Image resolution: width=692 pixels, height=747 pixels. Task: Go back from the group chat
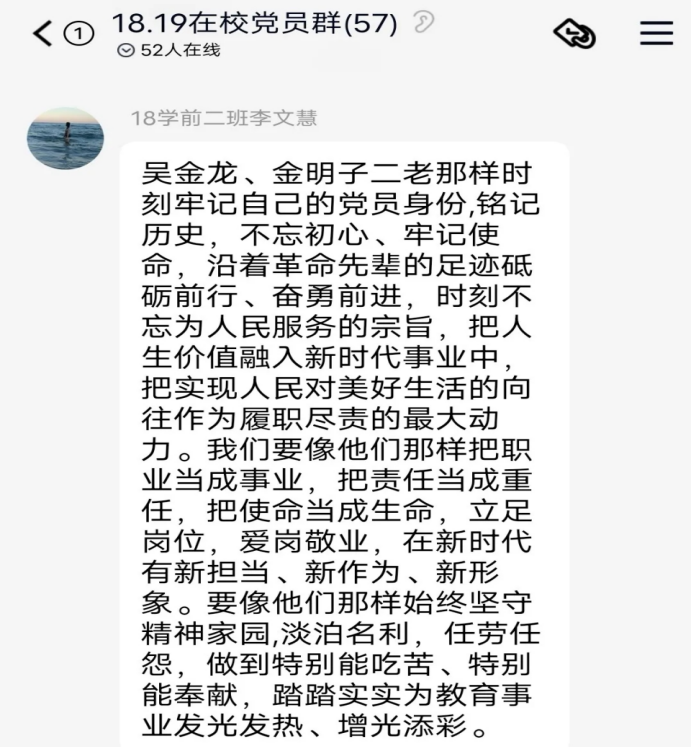coord(42,34)
